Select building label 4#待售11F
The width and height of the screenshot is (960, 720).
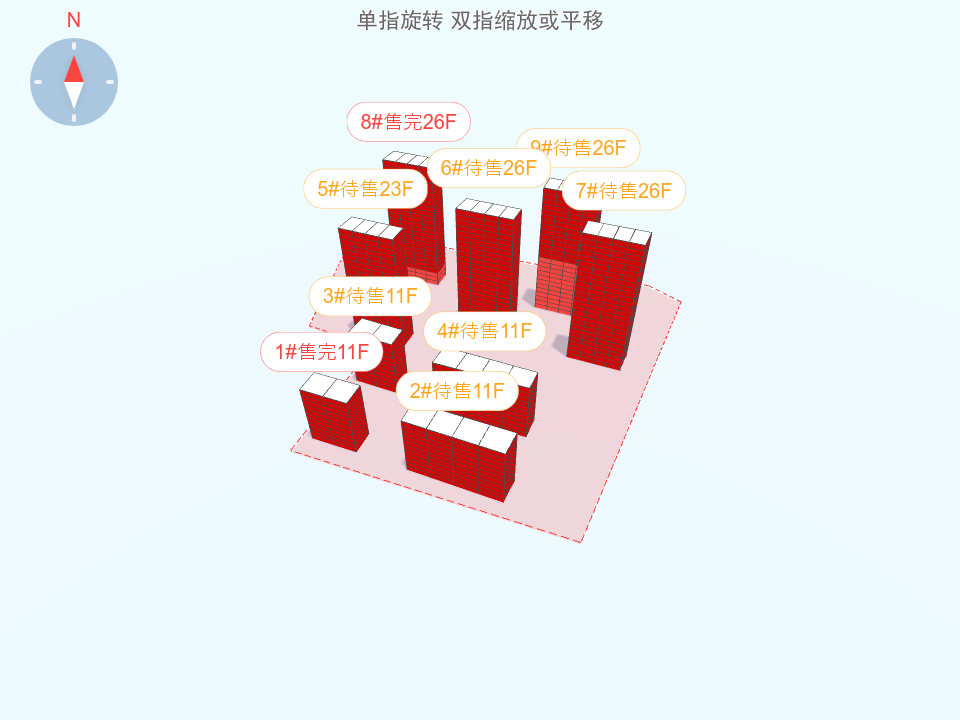tap(484, 331)
